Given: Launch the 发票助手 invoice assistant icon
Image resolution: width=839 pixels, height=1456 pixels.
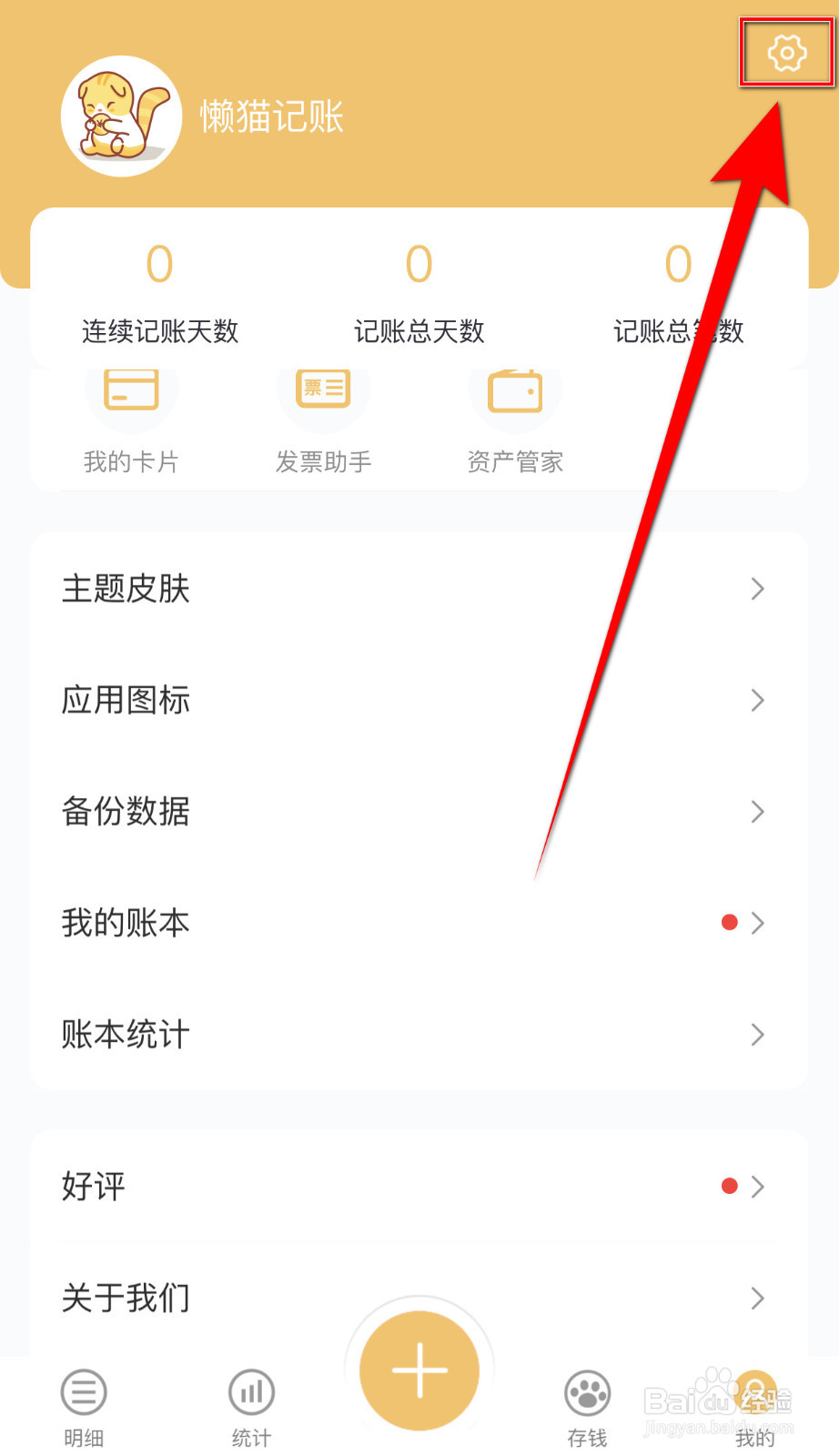Looking at the screenshot, I should [x=323, y=391].
